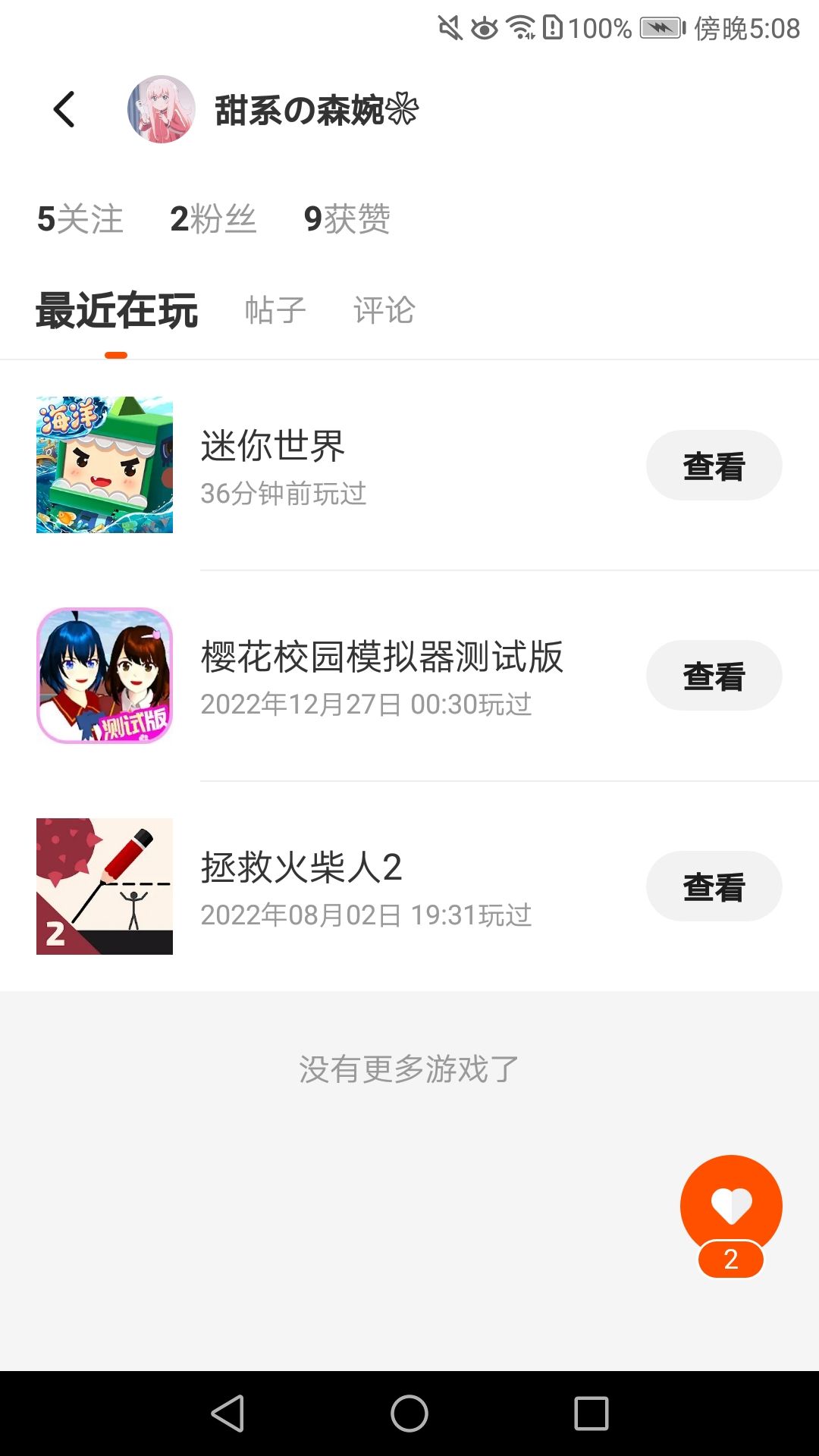Switch to the 评论 tab
The height and width of the screenshot is (1456, 819).
coord(384,310)
